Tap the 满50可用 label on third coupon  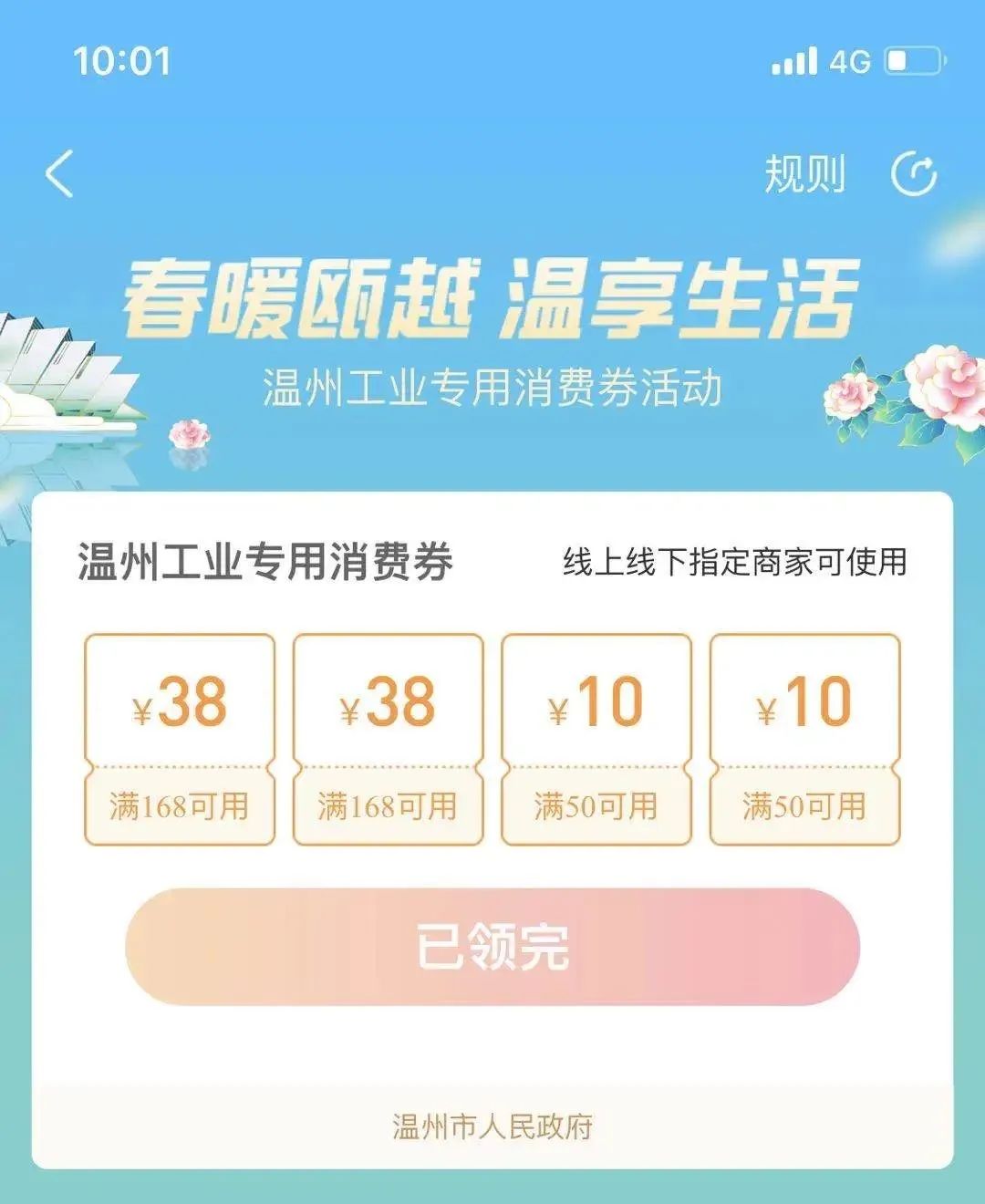[595, 805]
